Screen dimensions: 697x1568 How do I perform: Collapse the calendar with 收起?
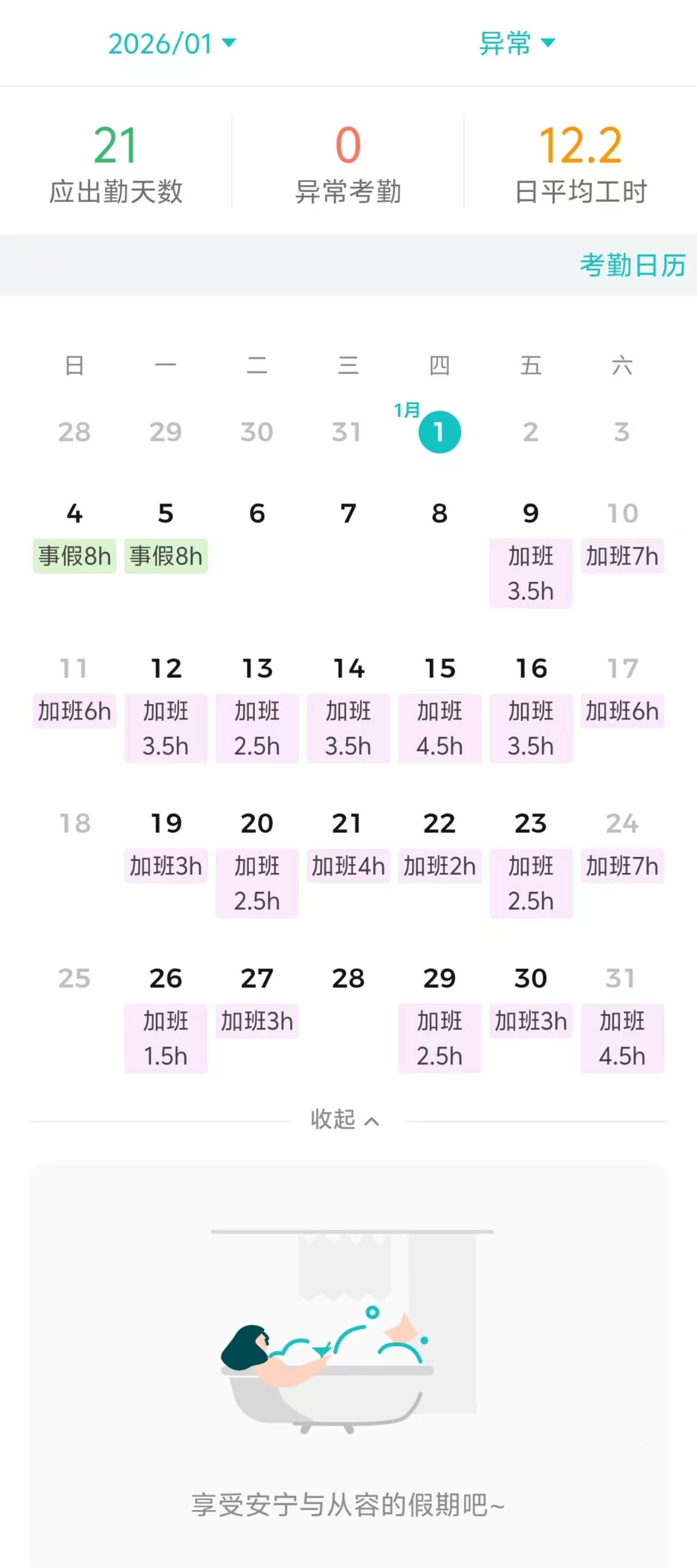pos(345,1120)
